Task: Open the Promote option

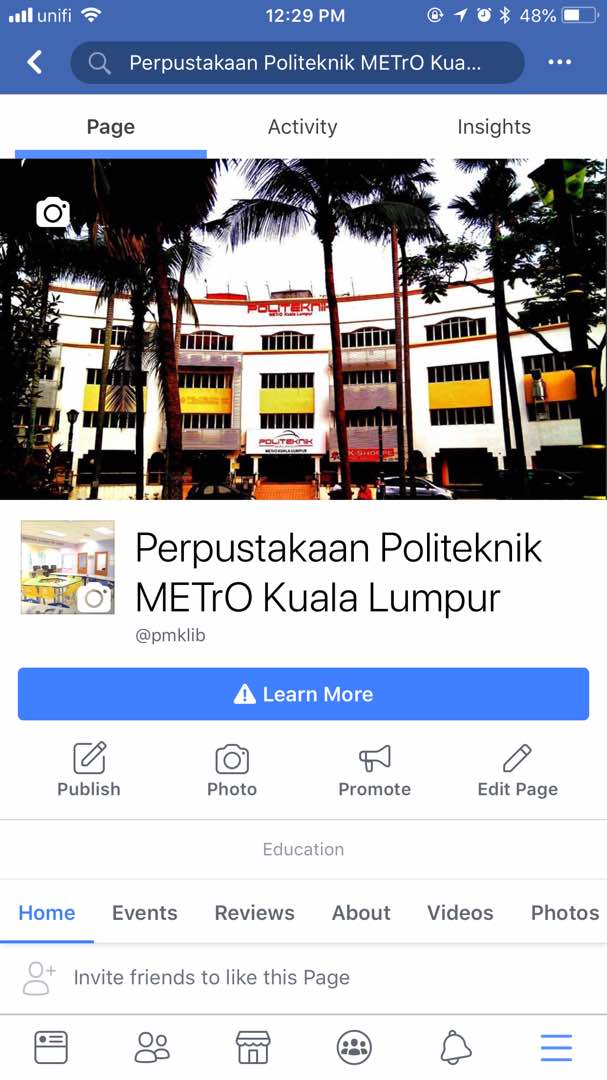Action: (x=374, y=770)
